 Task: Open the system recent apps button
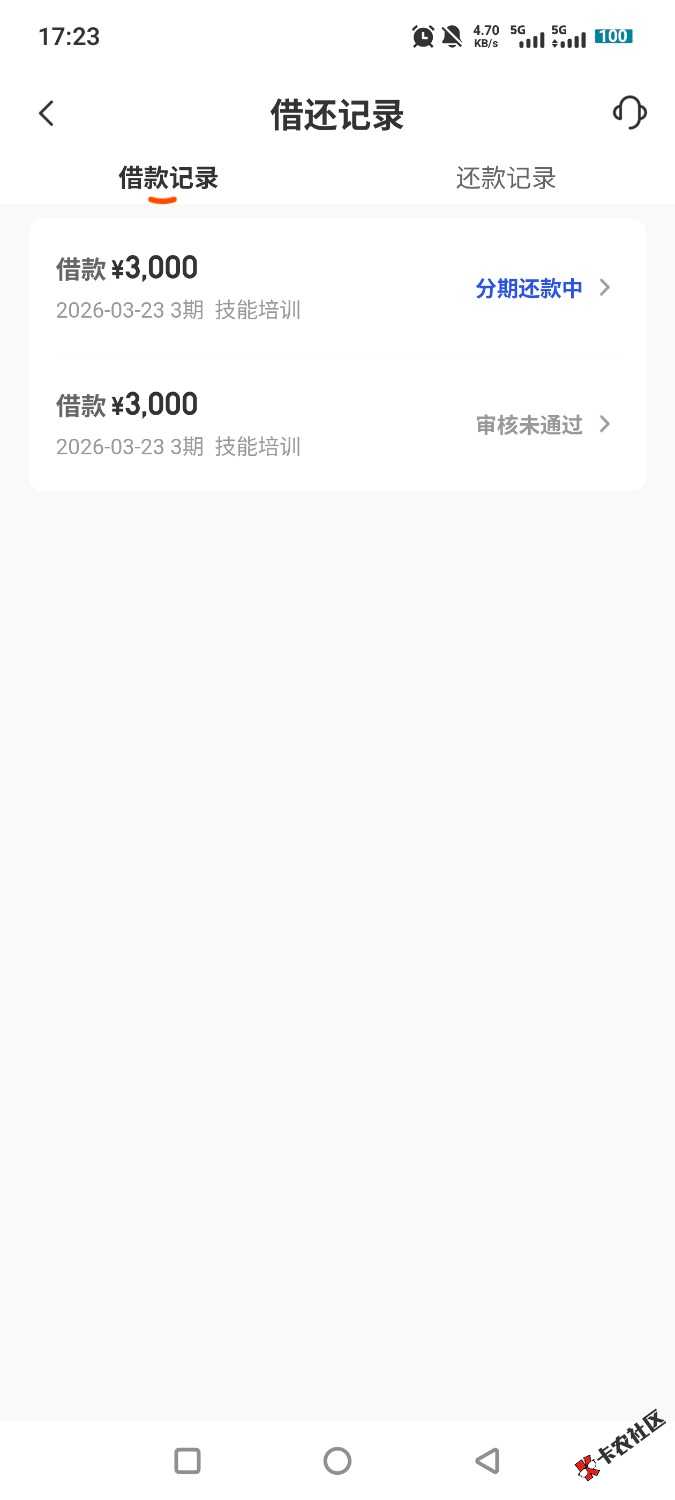tap(187, 1461)
